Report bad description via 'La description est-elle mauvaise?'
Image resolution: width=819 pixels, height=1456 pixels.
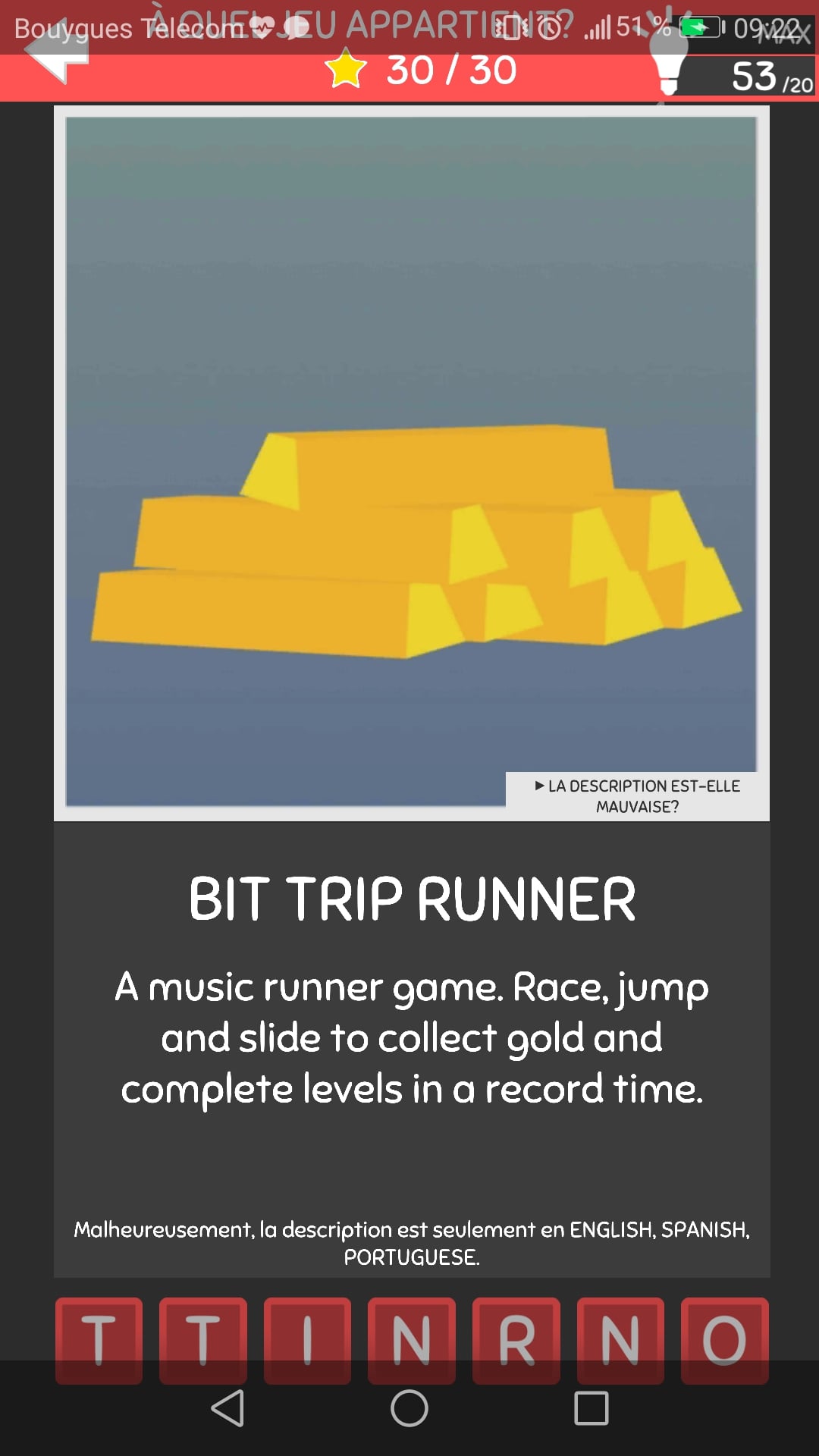click(x=637, y=796)
